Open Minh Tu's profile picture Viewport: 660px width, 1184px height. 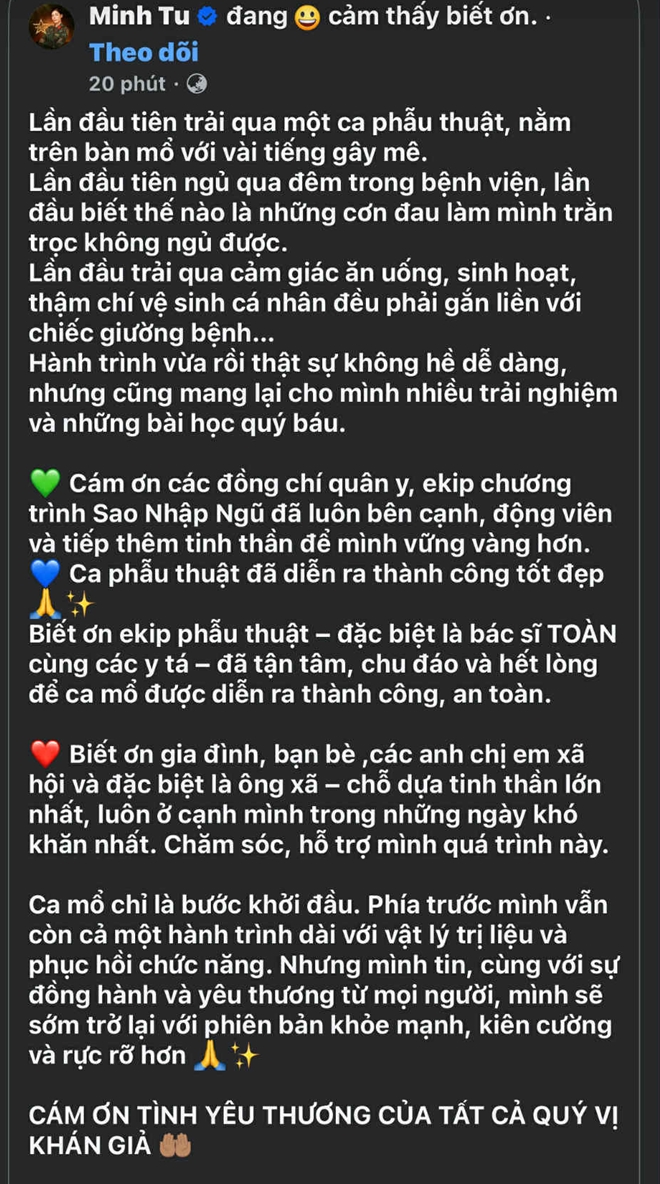click(42, 24)
